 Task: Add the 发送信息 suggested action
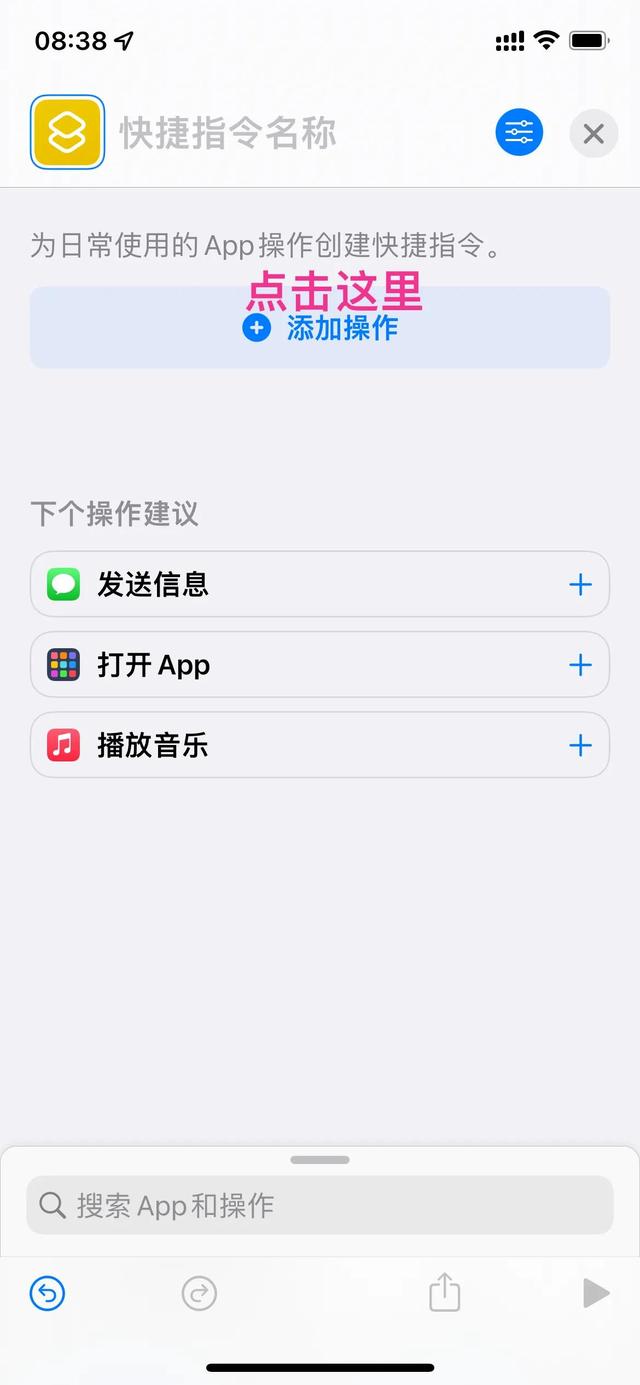[580, 585]
